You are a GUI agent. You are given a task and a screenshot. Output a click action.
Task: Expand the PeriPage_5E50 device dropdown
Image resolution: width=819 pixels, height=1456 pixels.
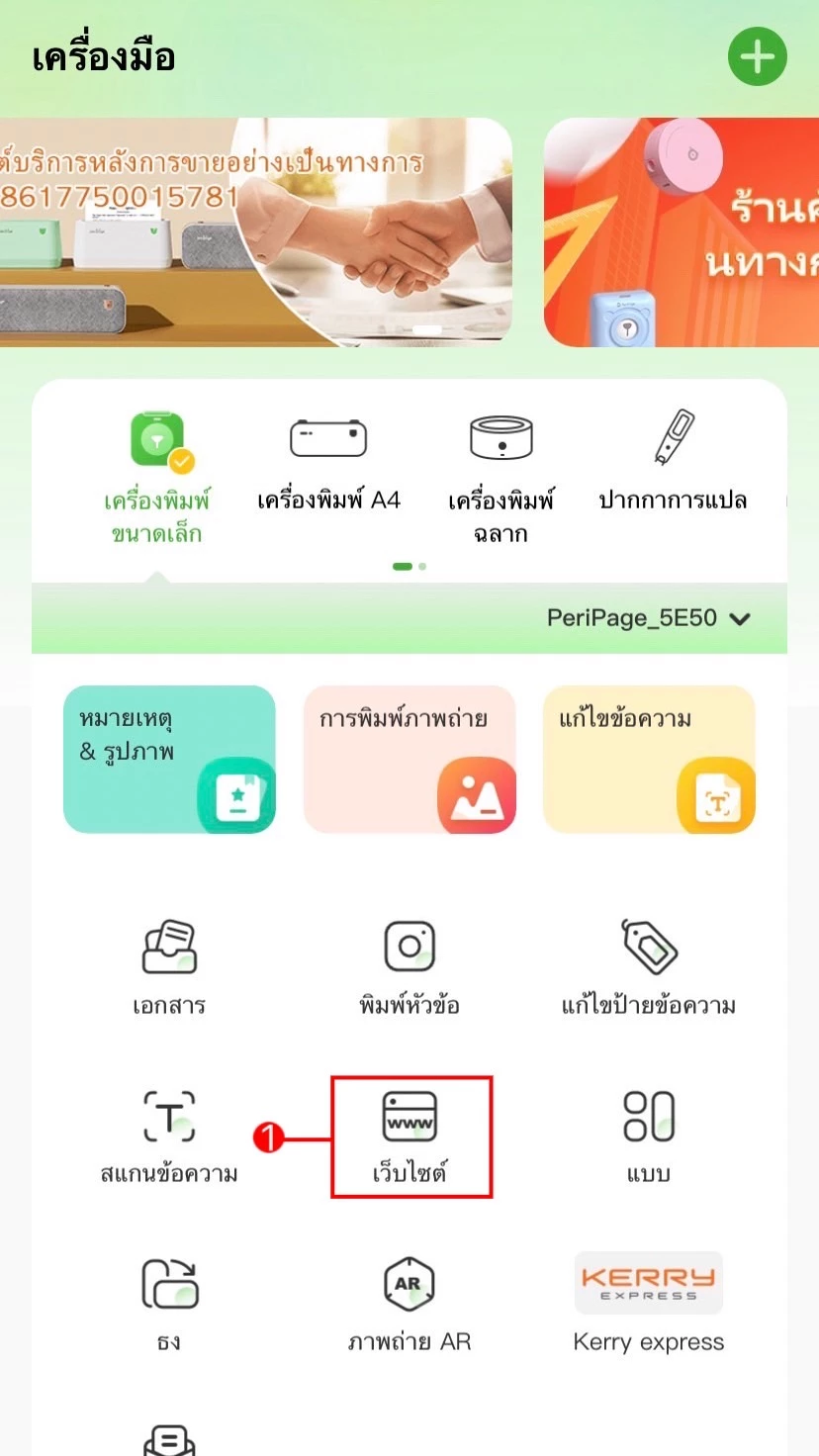point(648,618)
